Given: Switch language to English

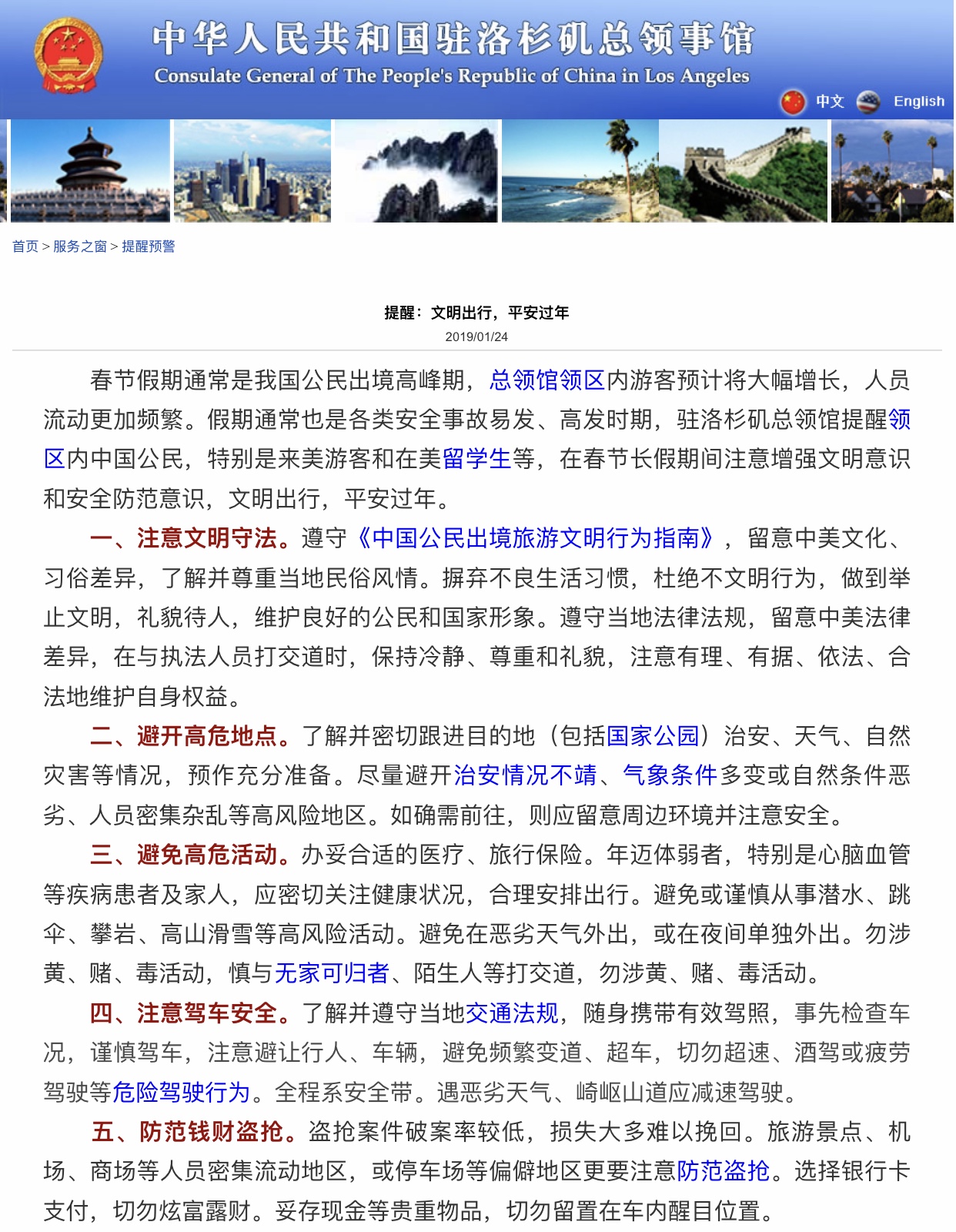Looking at the screenshot, I should (x=918, y=102).
